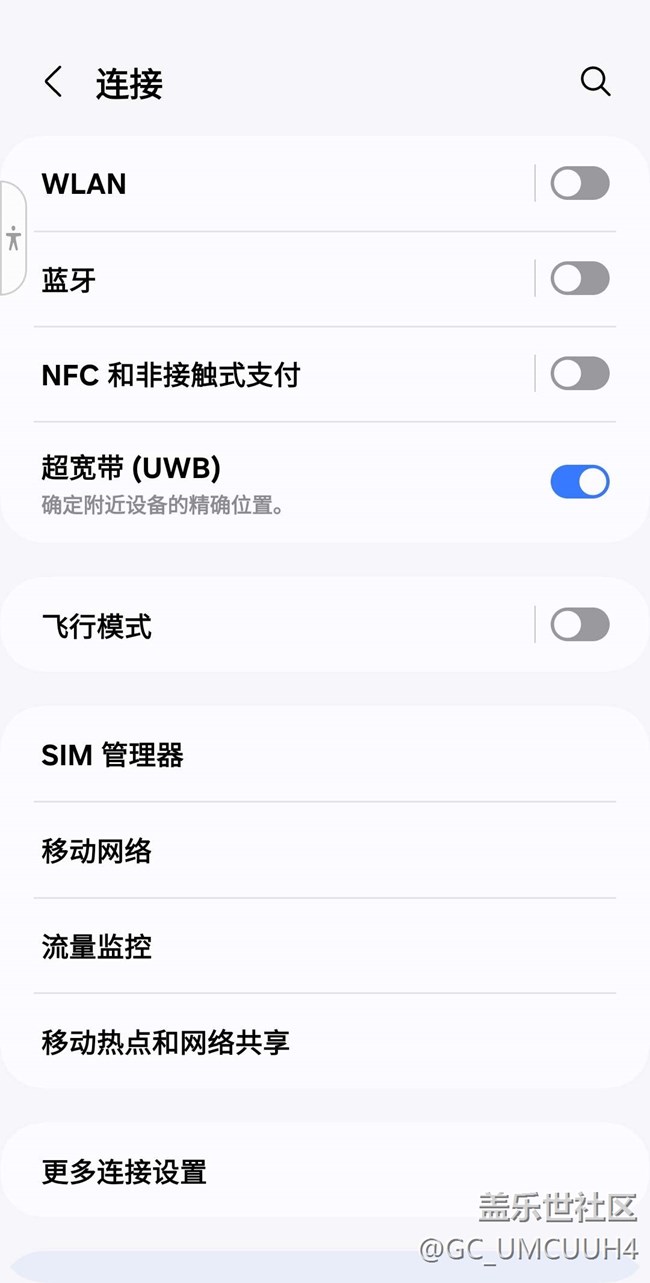
Task: Open WLAN settings row
Action: (270, 184)
